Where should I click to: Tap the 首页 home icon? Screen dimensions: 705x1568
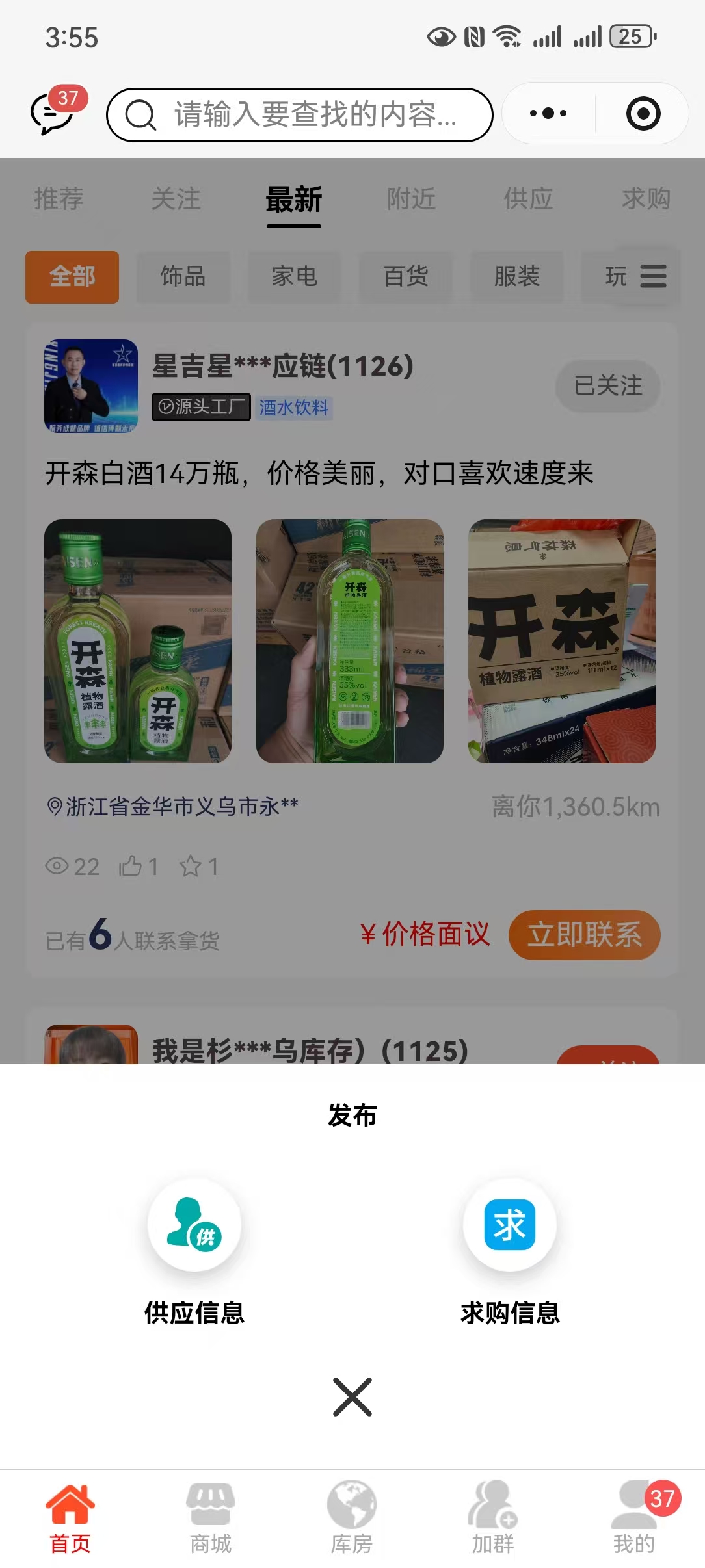click(x=70, y=1510)
